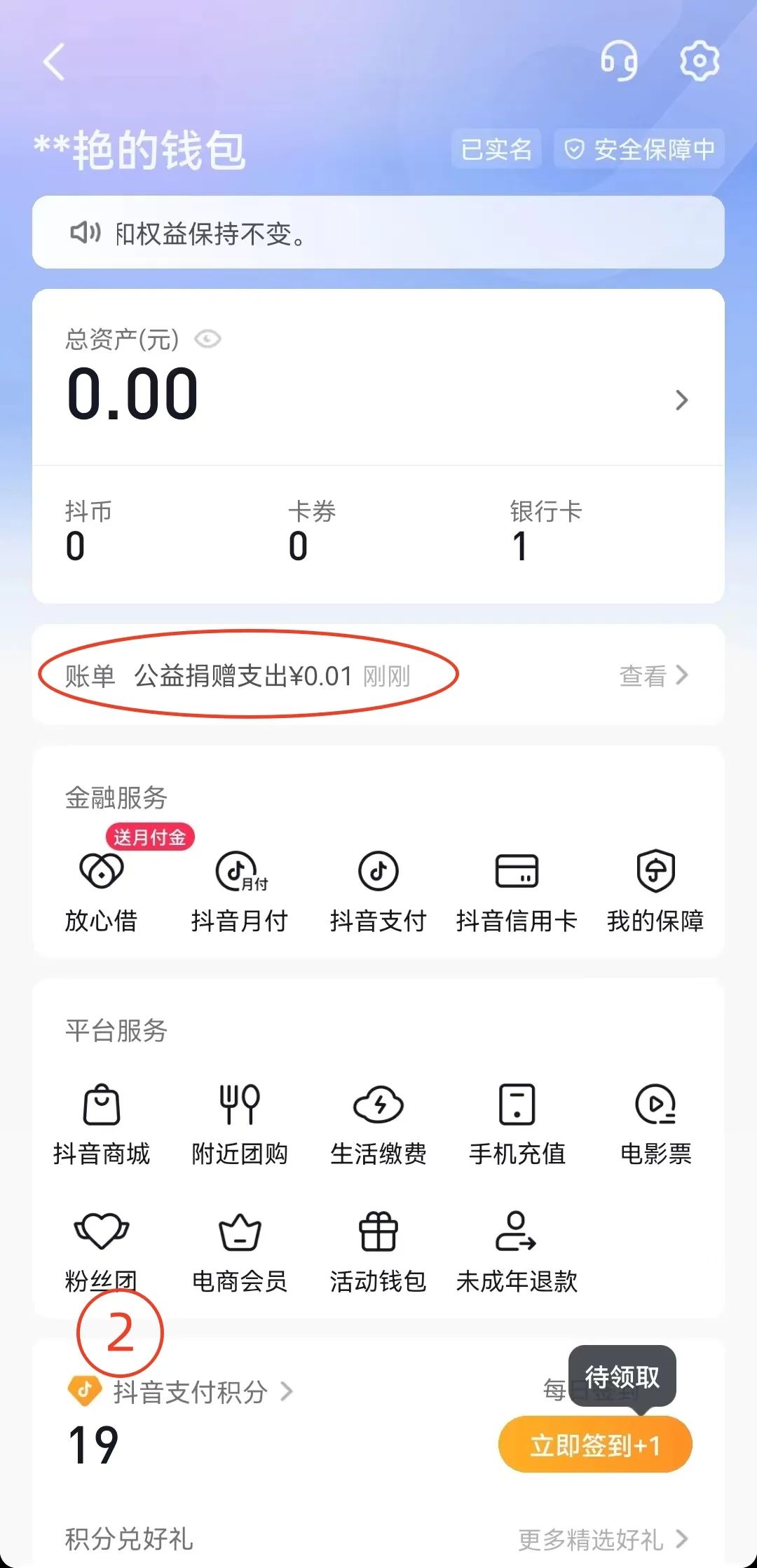Tap 立即签到+1 check-in button
Viewport: 757px width, 1568px height.
[x=595, y=1445]
